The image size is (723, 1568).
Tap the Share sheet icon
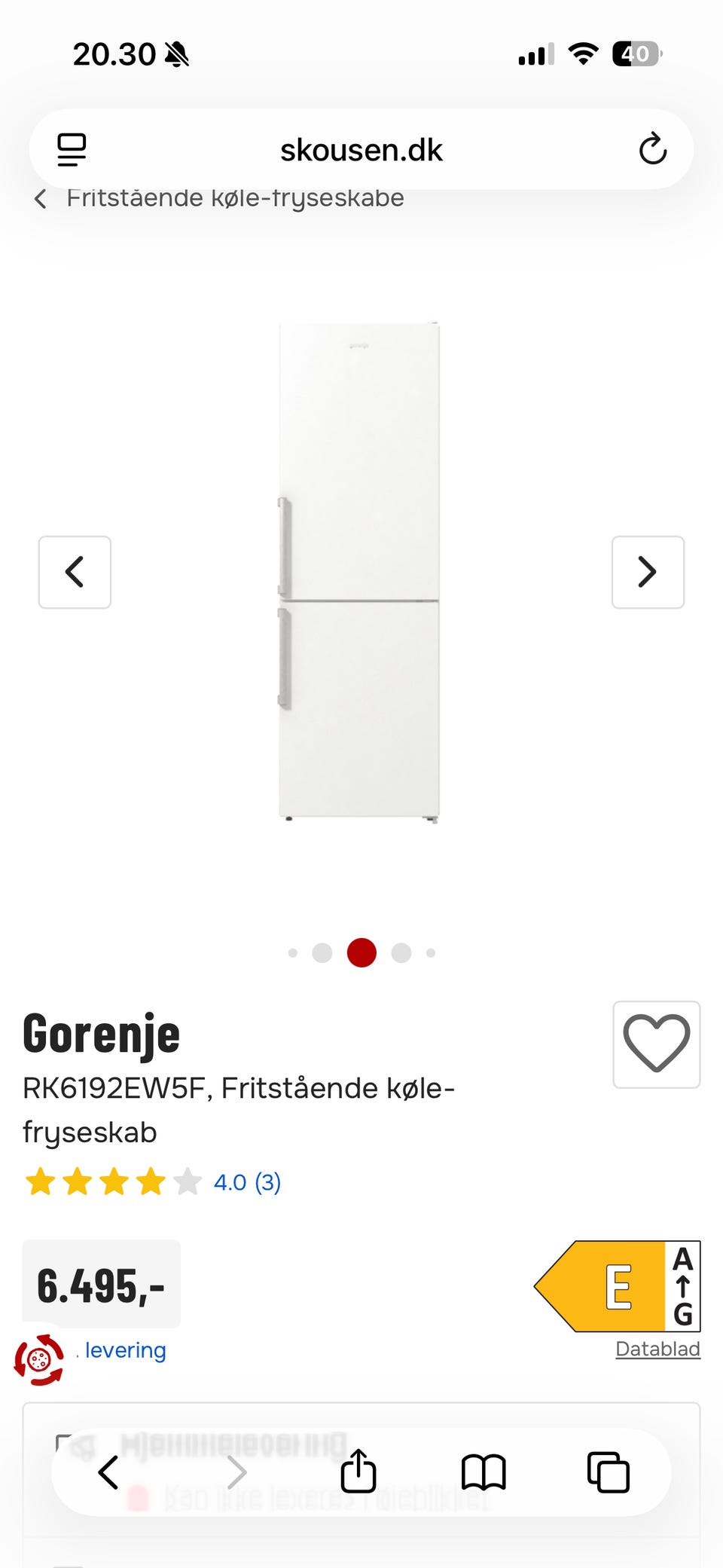click(358, 1472)
